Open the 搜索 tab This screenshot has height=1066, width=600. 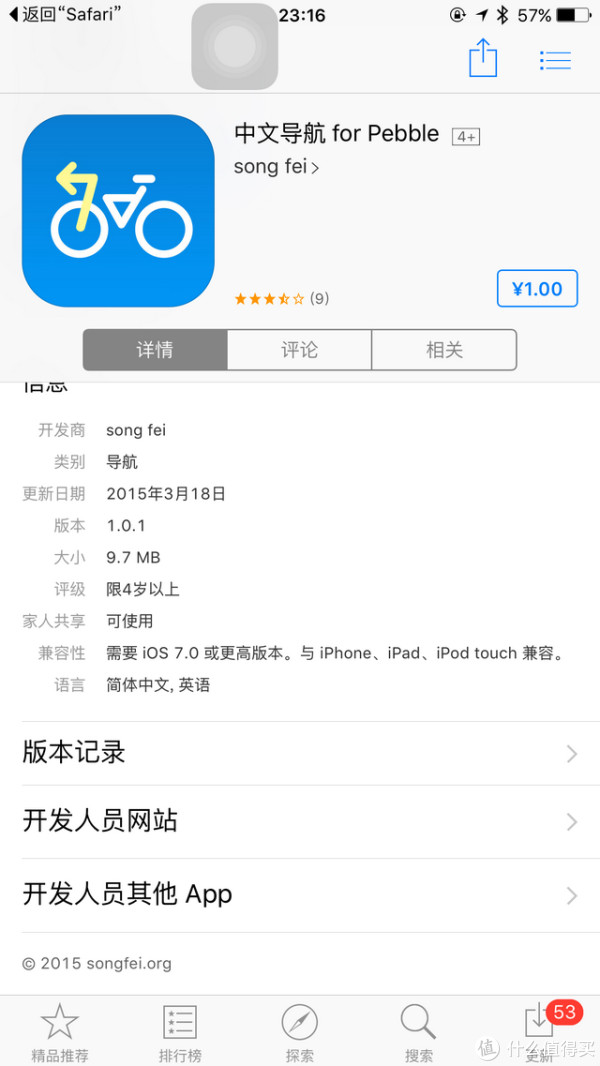click(419, 1032)
